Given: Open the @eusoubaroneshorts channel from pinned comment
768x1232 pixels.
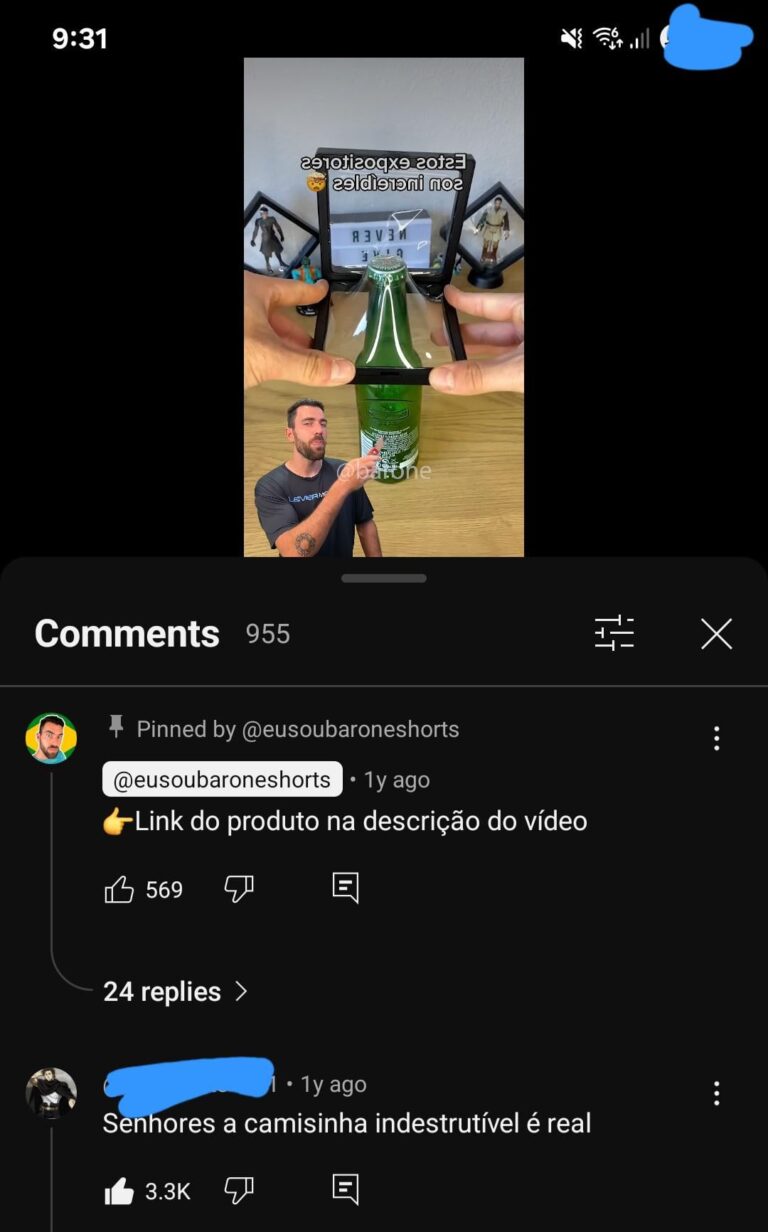Looking at the screenshot, I should [x=222, y=780].
